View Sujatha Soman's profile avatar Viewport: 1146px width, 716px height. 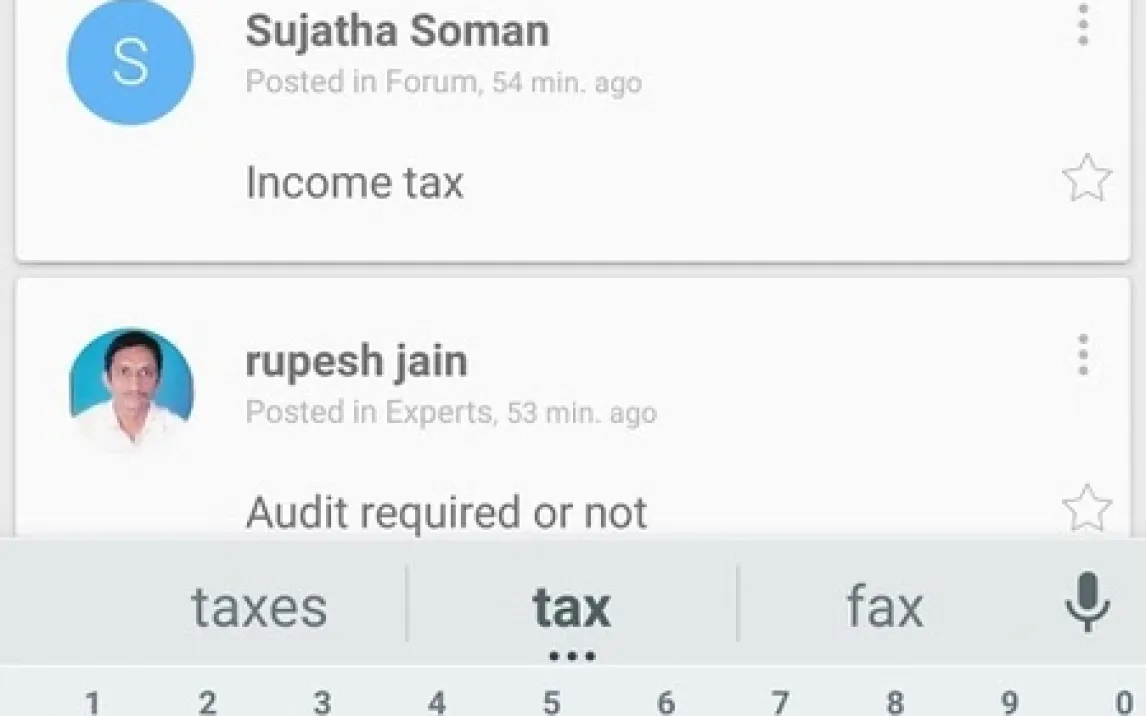[x=131, y=63]
